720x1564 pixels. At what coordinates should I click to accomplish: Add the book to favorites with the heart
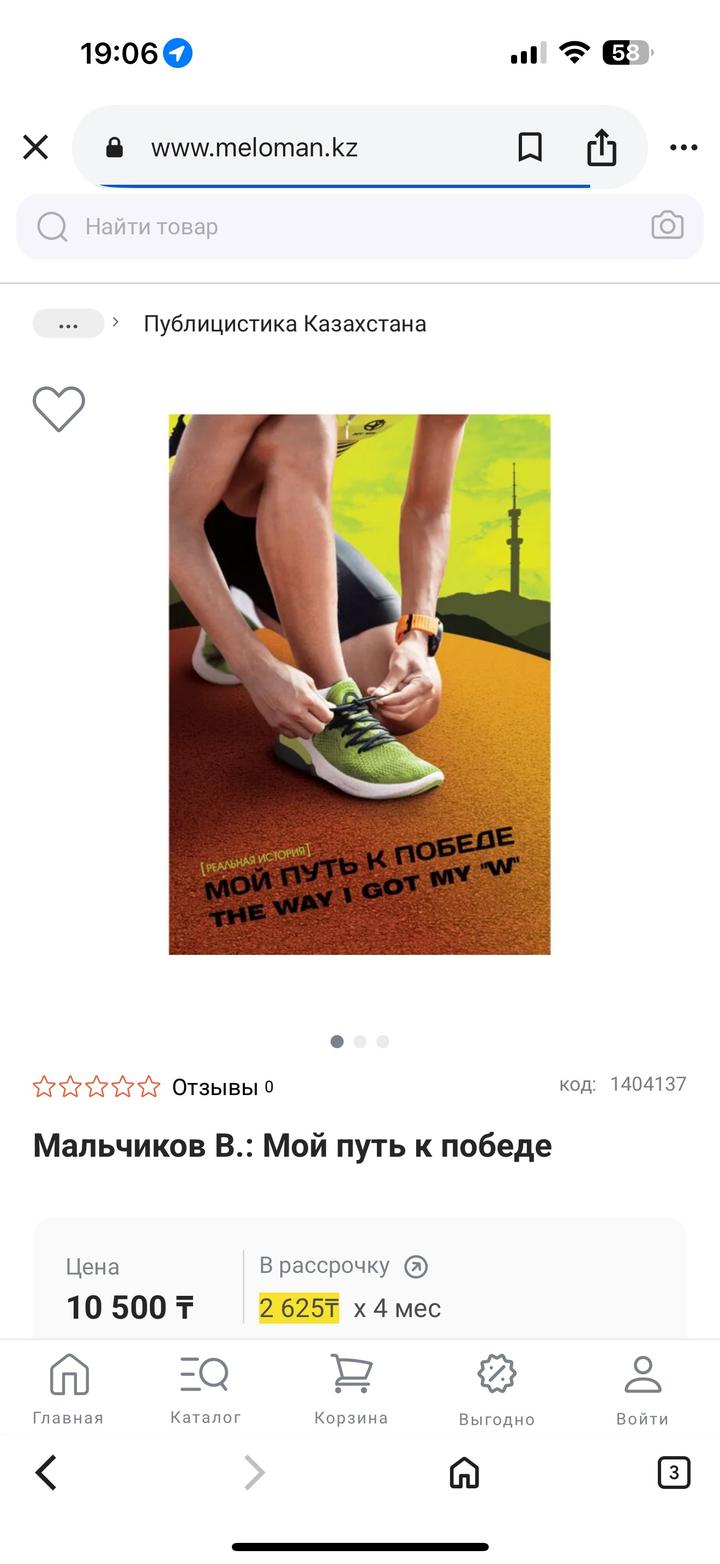(59, 408)
